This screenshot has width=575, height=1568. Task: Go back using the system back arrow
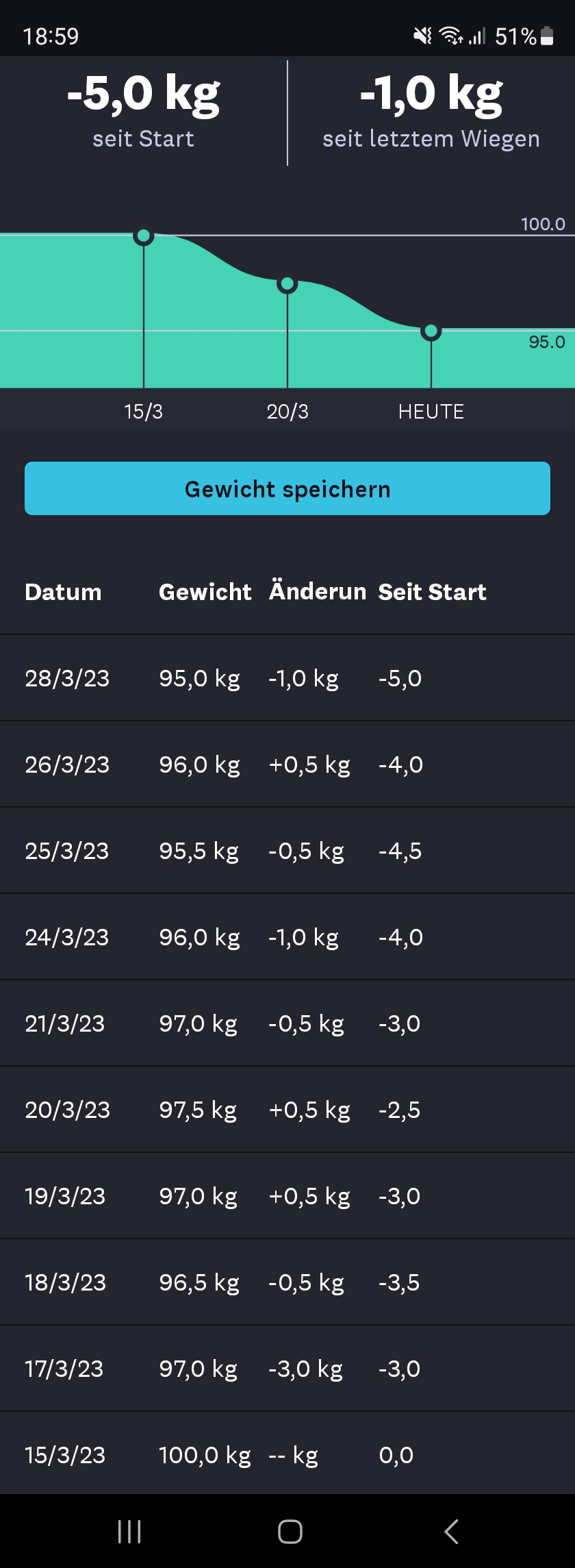pos(451,1531)
